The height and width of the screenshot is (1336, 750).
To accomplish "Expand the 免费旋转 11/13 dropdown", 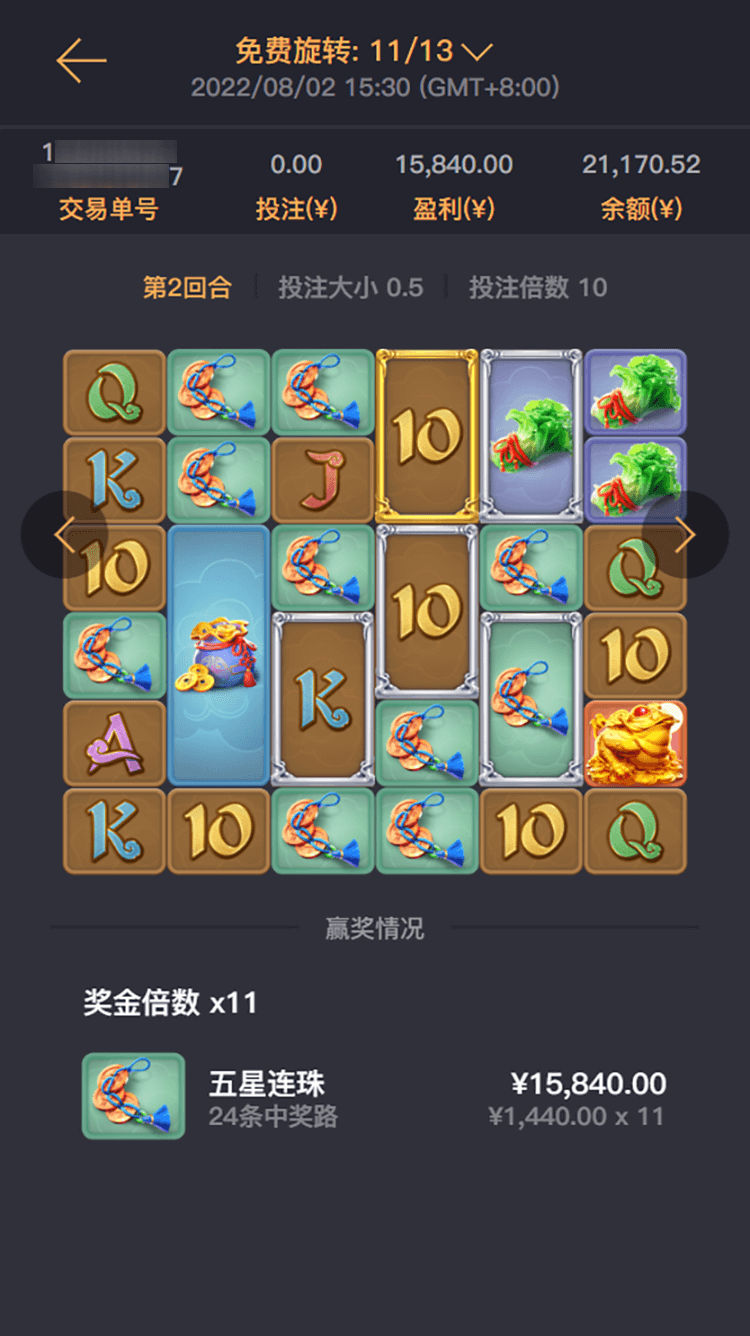I will coord(478,51).
